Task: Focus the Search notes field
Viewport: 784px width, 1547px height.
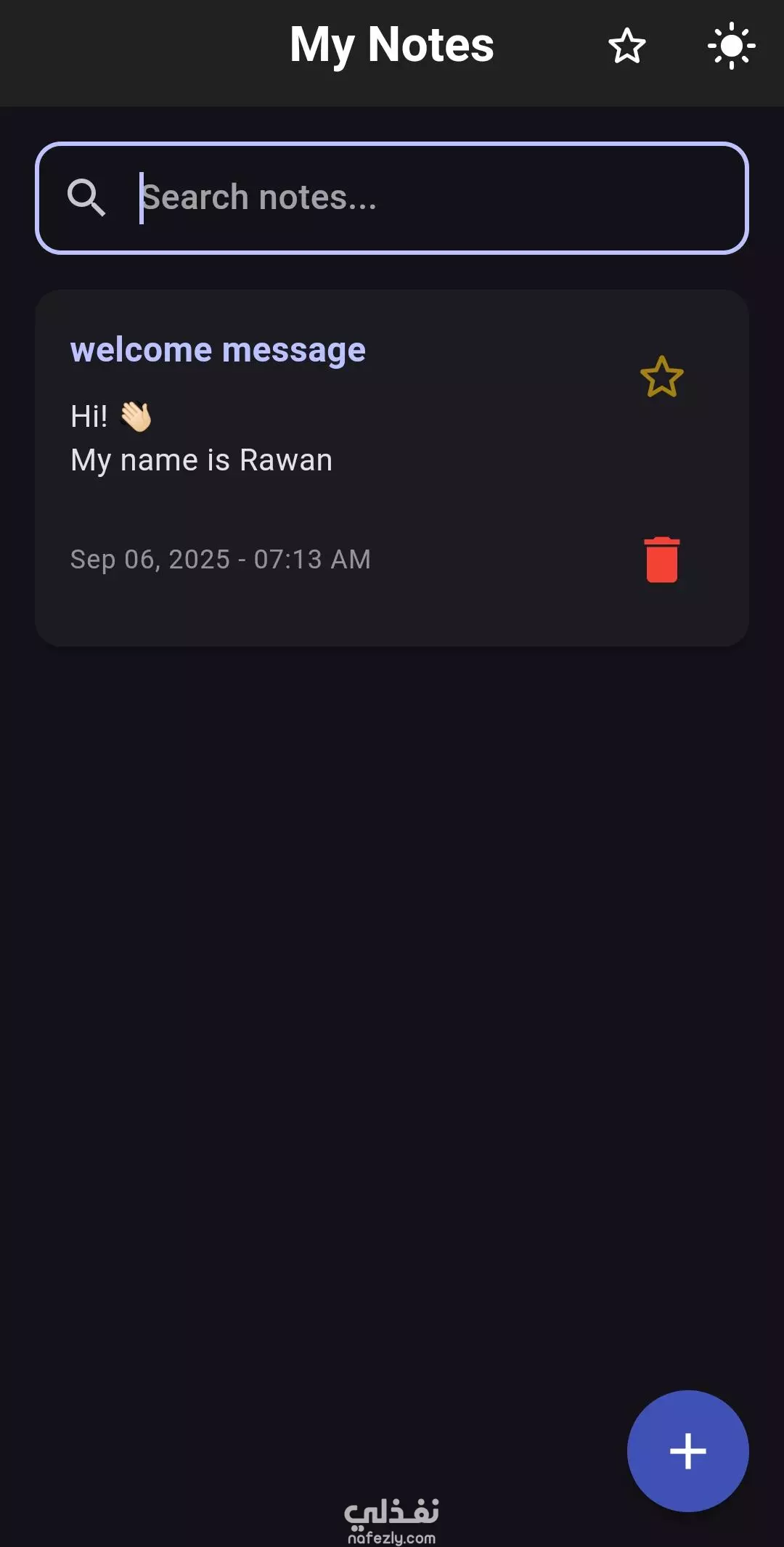Action: point(392,198)
